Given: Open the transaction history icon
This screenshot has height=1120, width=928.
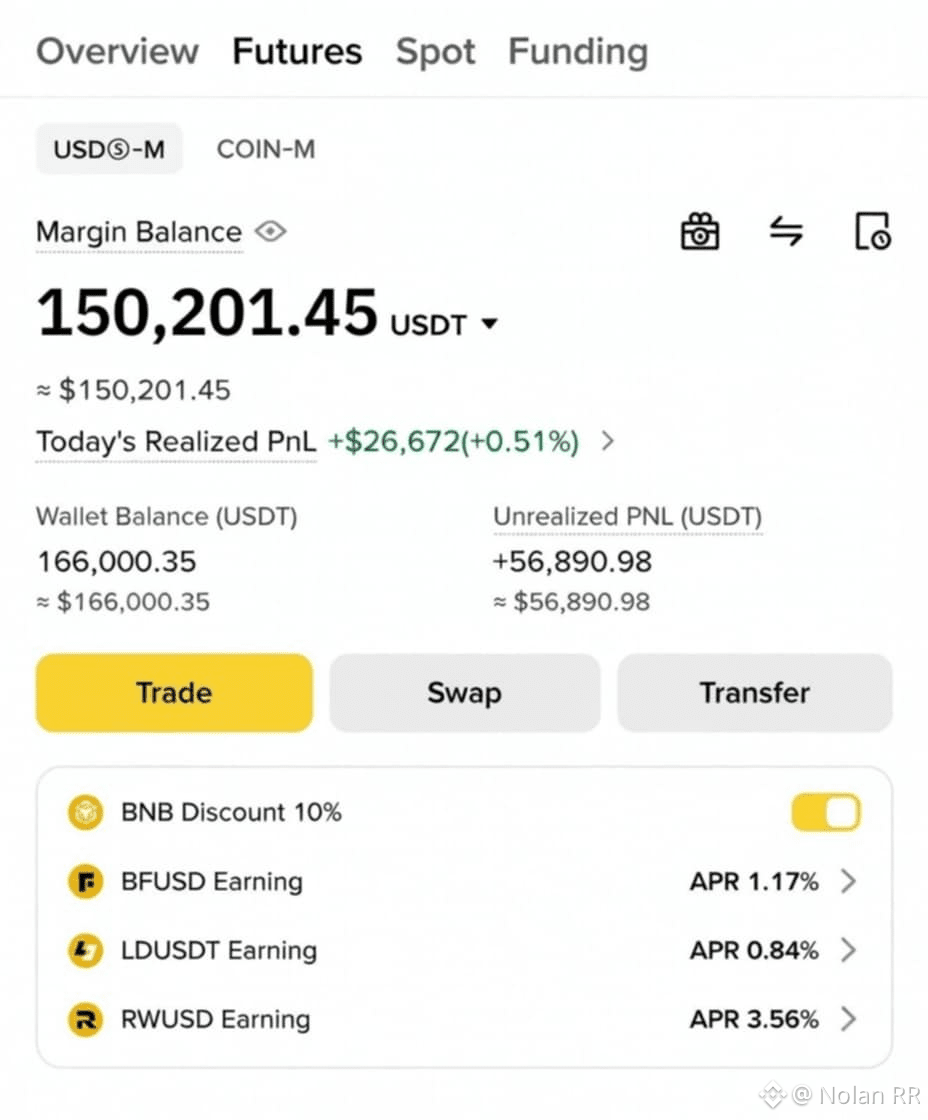Looking at the screenshot, I should [872, 231].
